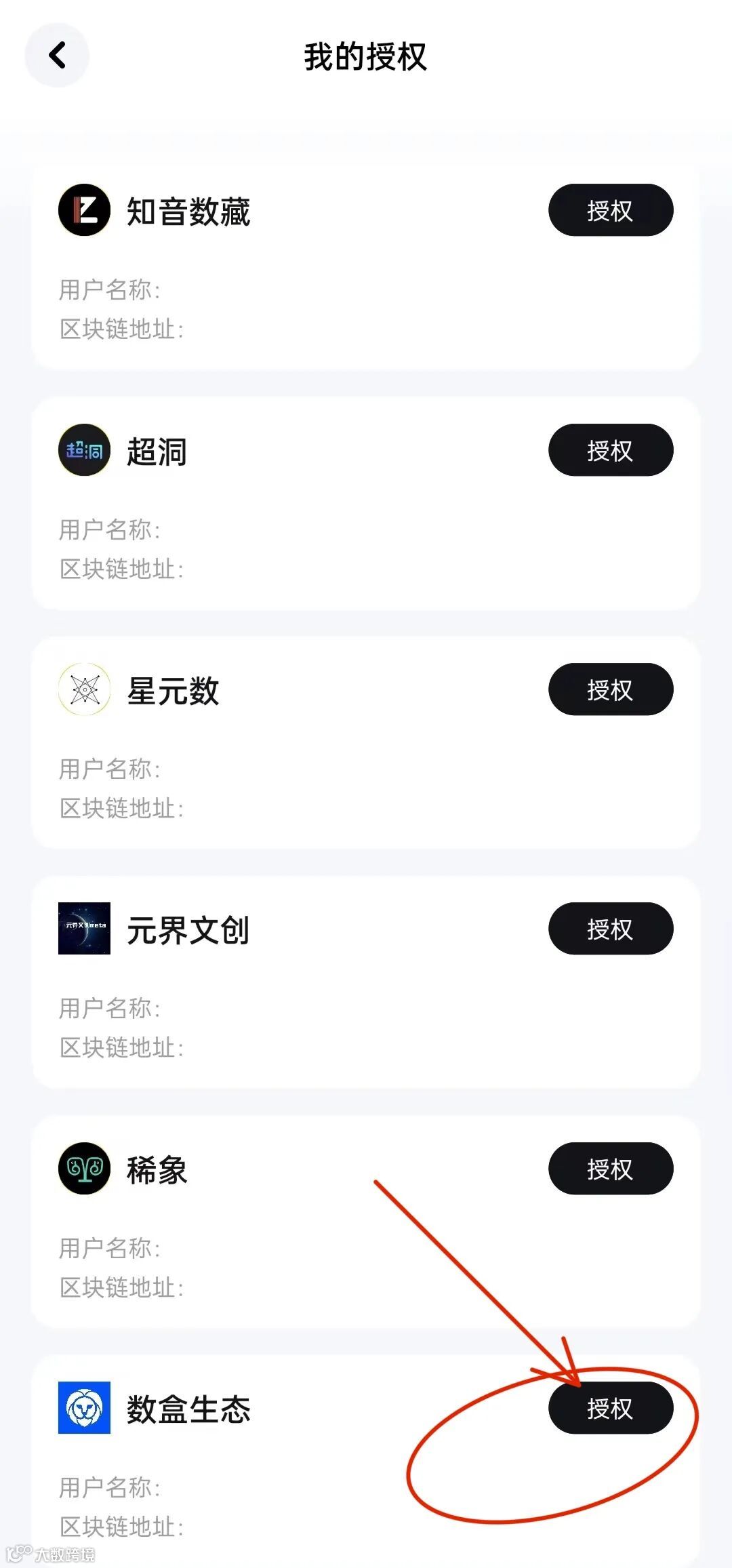The height and width of the screenshot is (1568, 732).
Task: Authorize 元界文创 account
Action: point(610,929)
